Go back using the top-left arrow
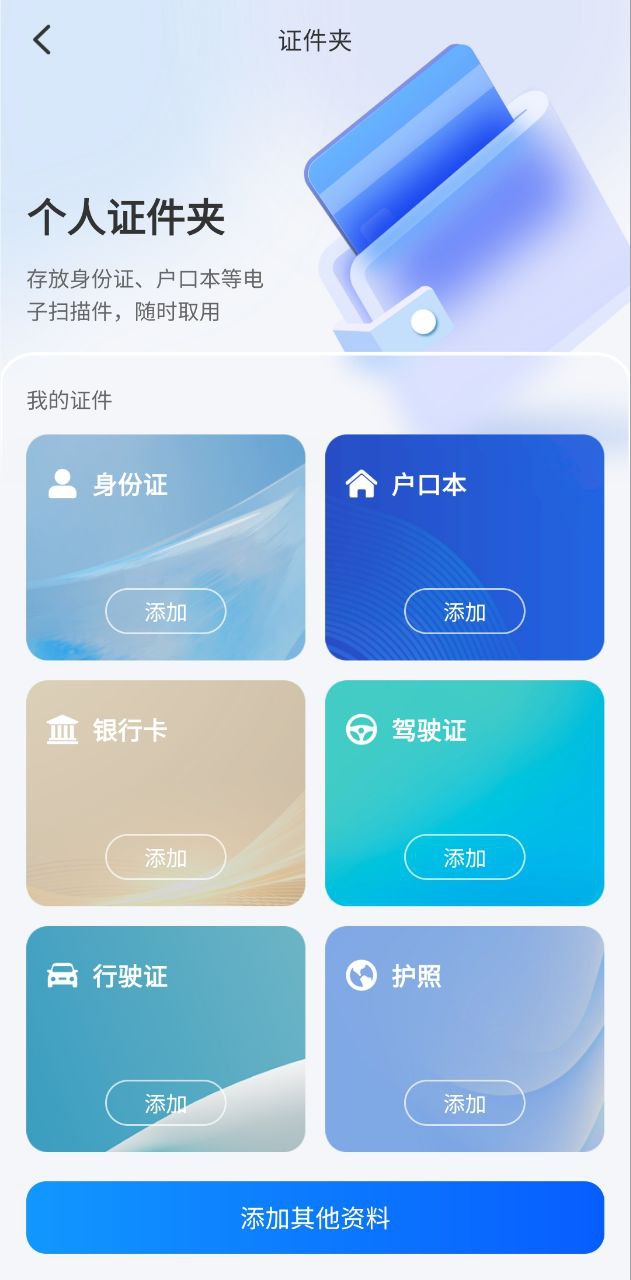Image resolution: width=631 pixels, height=1280 pixels. [x=41, y=40]
